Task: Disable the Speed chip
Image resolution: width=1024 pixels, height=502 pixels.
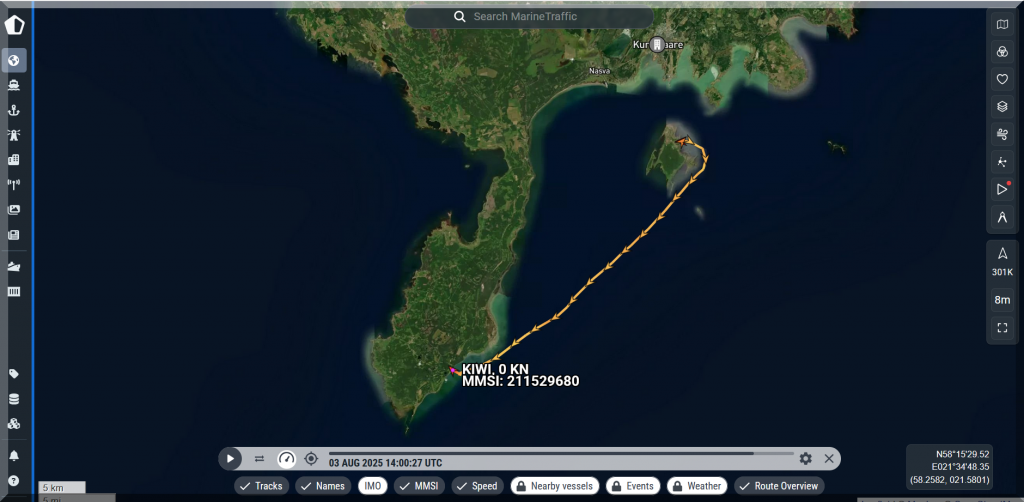Action: (477, 486)
